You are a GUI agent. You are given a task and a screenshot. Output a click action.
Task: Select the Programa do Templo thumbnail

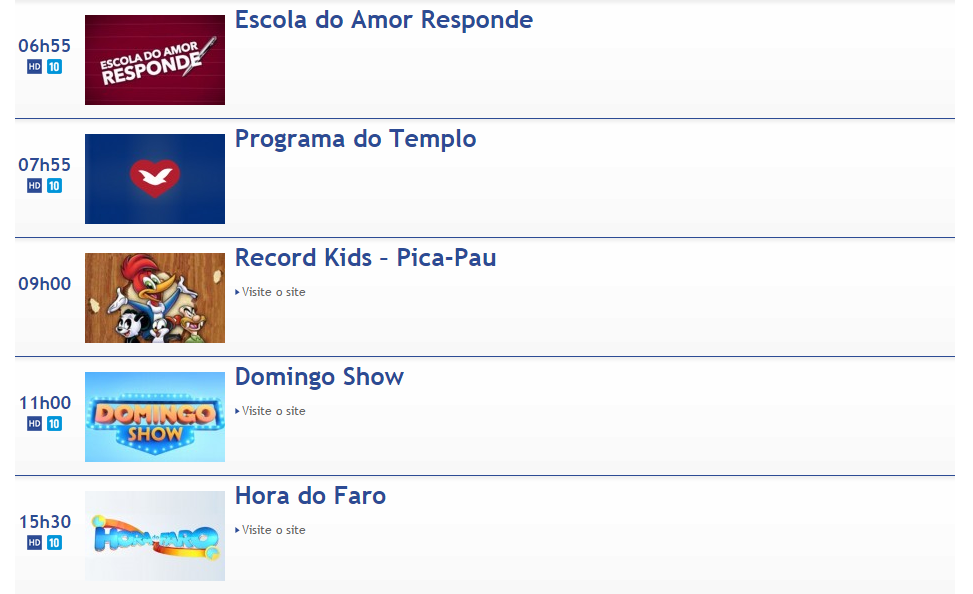(x=155, y=179)
